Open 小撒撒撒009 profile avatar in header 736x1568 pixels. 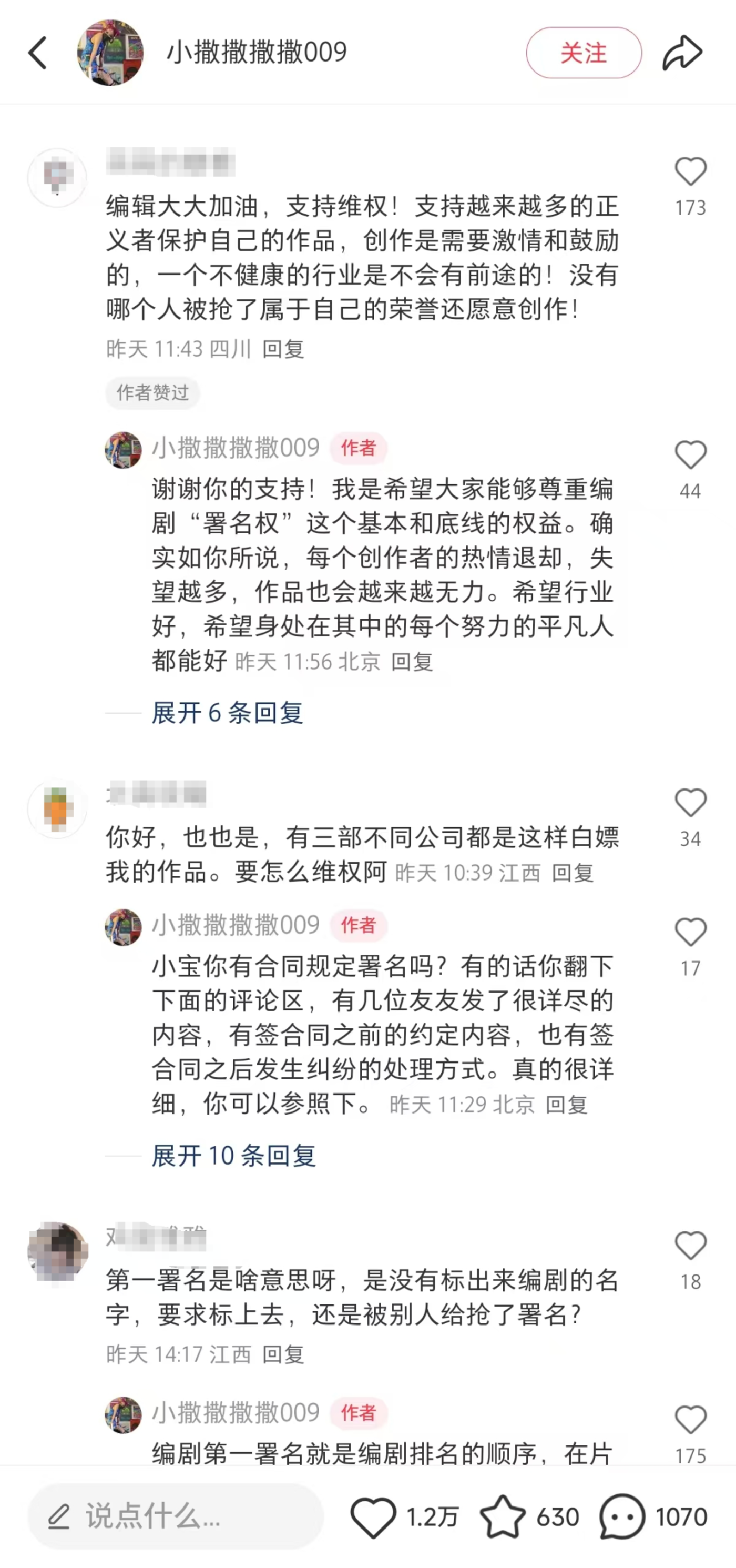[x=110, y=53]
